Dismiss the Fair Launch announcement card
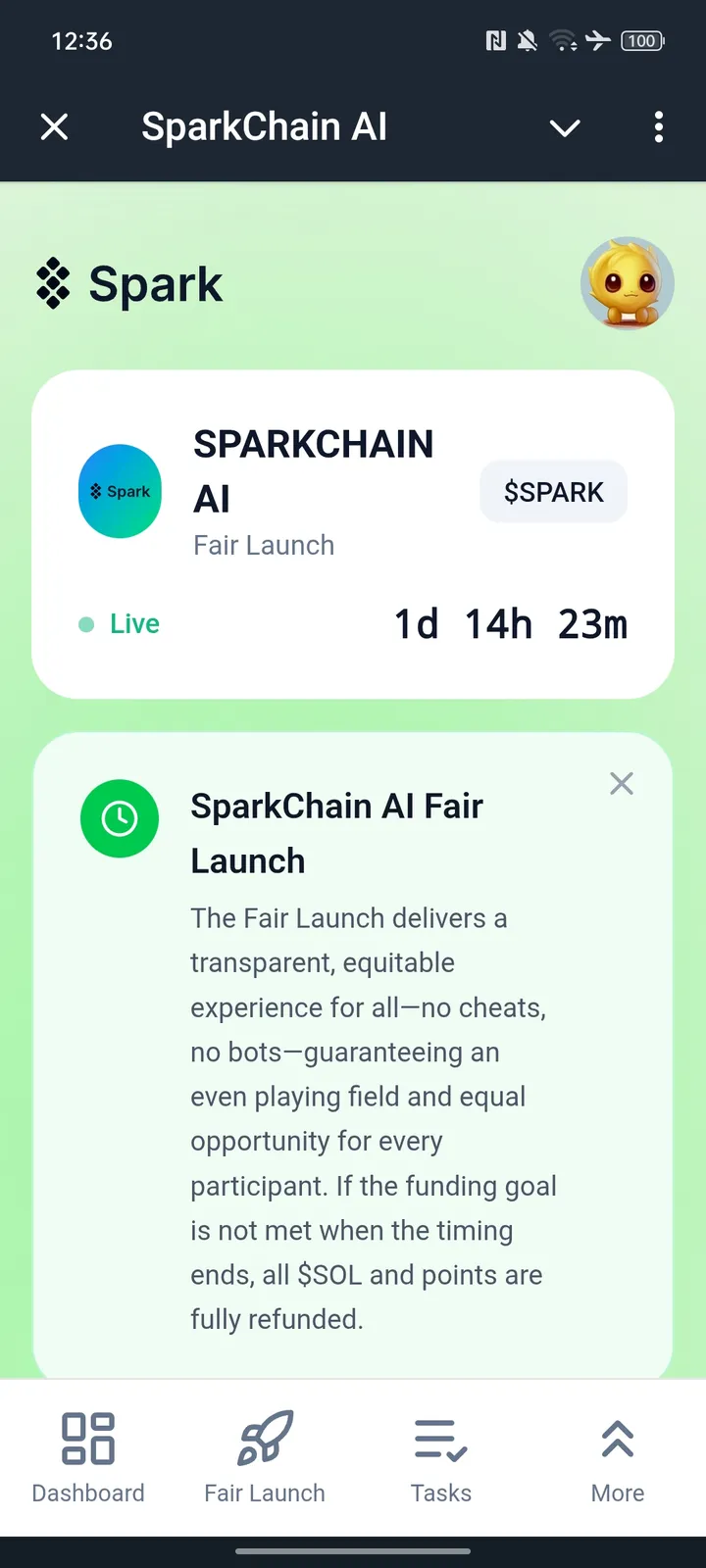706x1568 pixels. point(622,783)
